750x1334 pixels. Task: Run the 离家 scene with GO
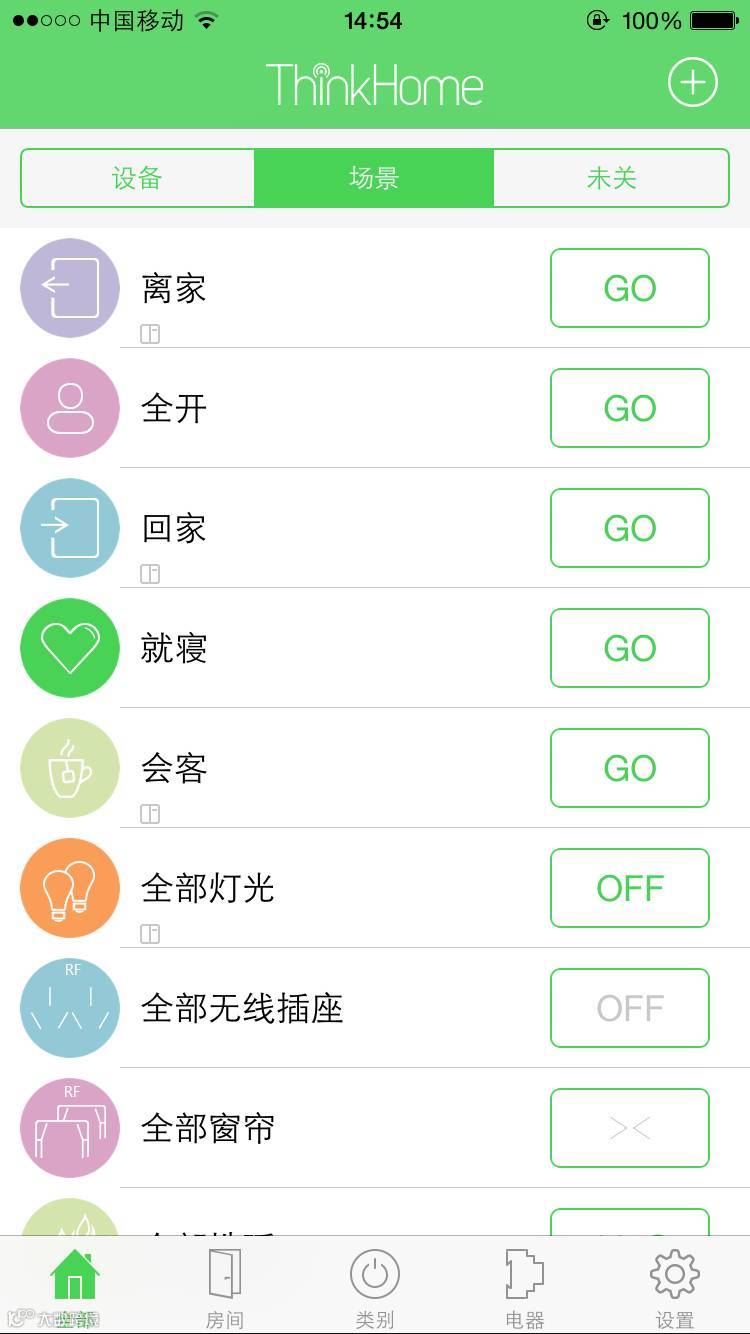(629, 288)
